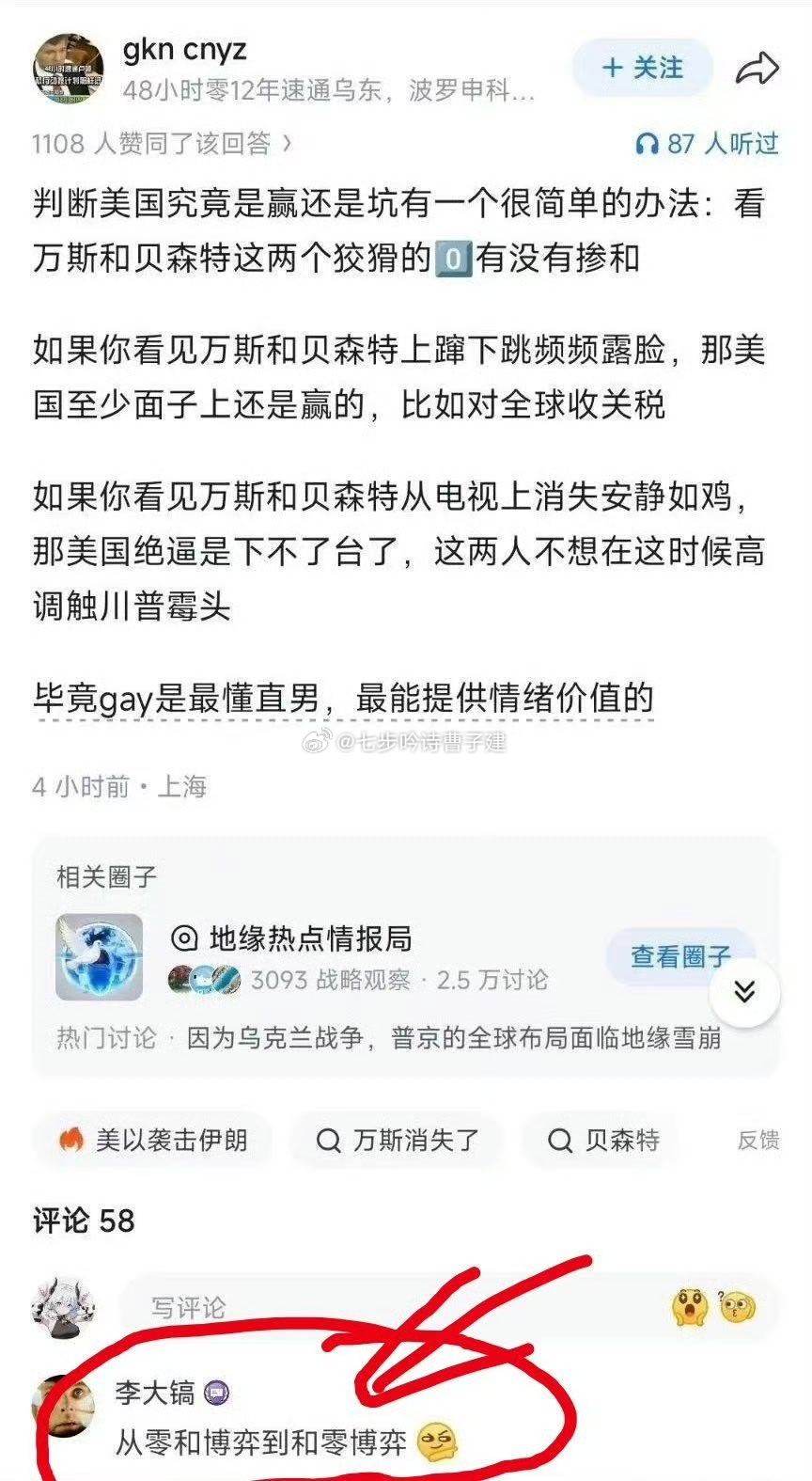Collapse the circle card via the double chevron

coord(745,988)
